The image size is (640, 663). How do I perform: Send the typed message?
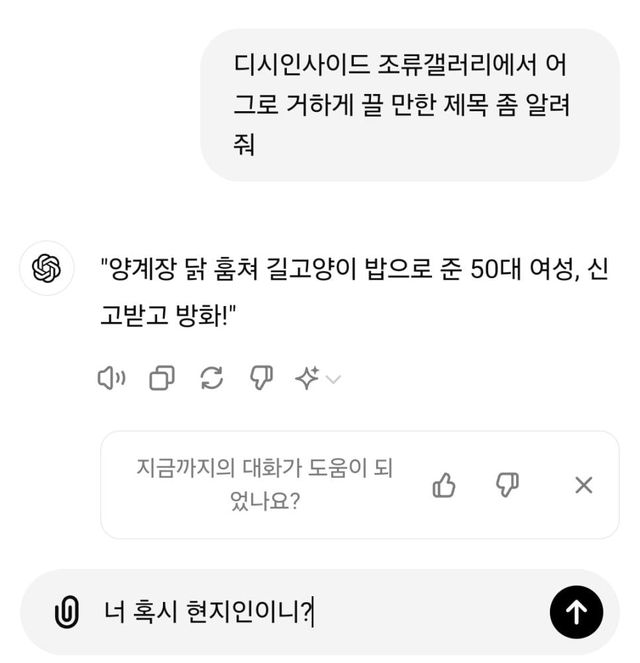pyautogui.click(x=576, y=612)
